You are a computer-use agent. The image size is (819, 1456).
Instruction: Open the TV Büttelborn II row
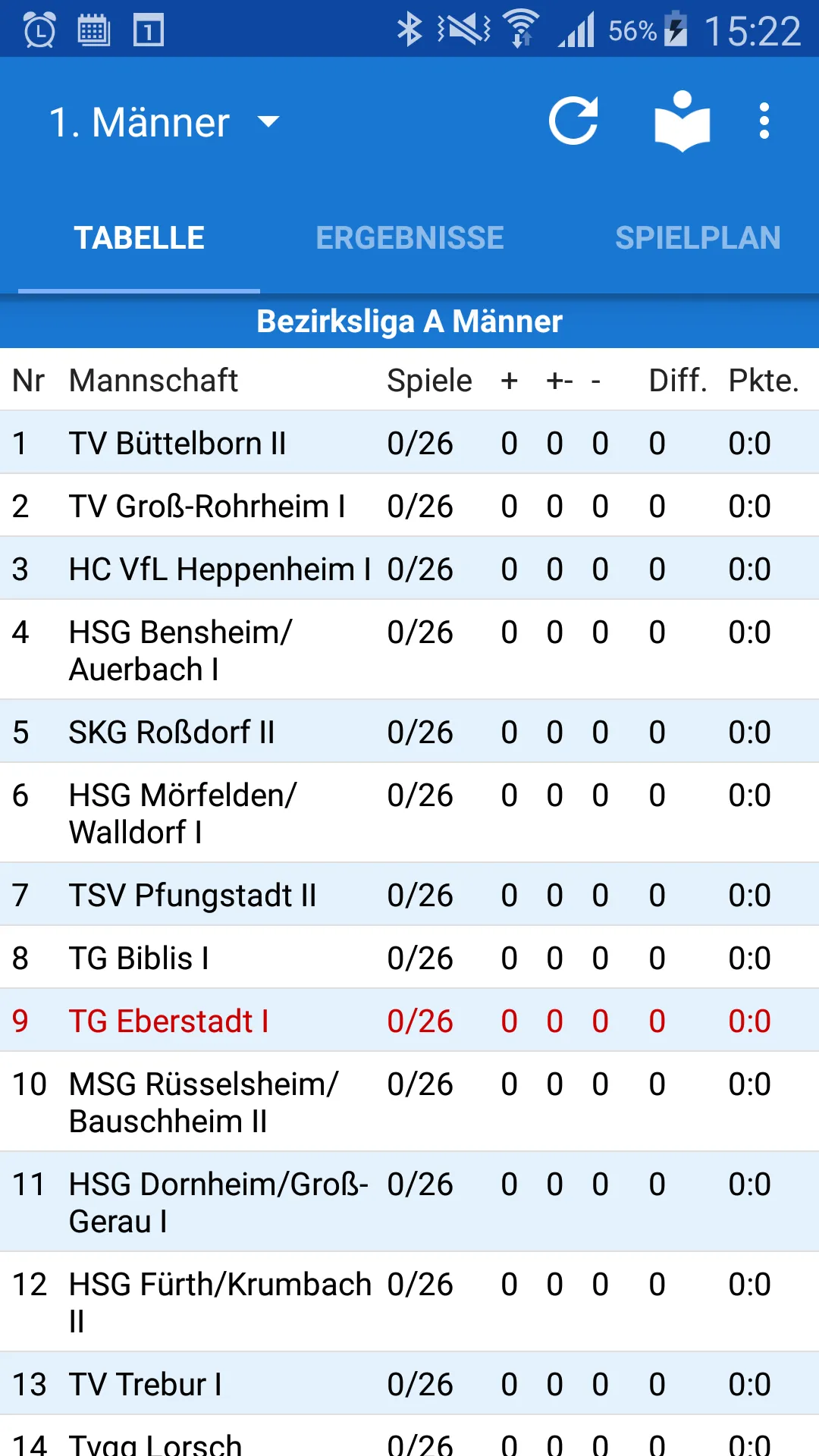point(409,443)
